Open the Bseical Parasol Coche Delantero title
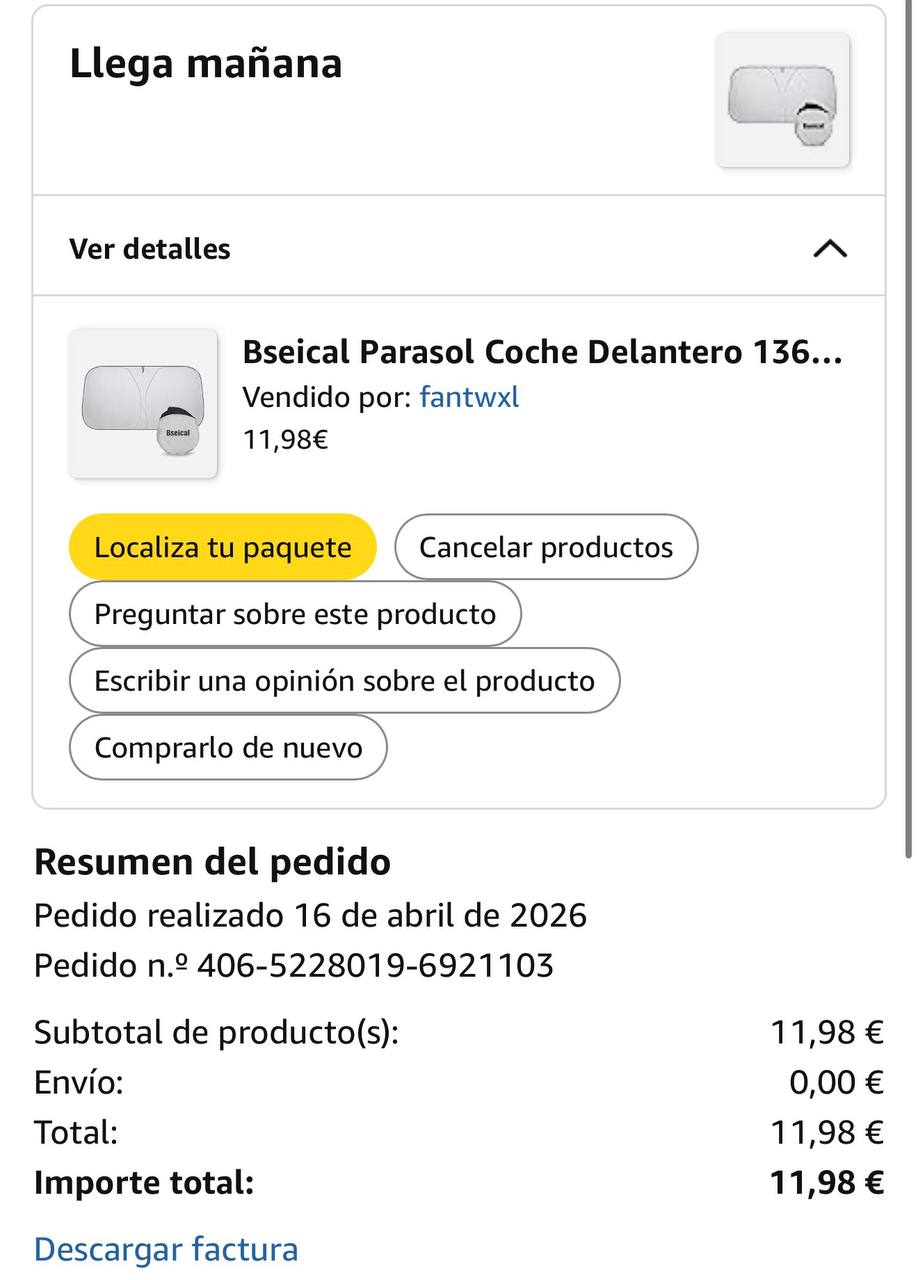 coord(542,352)
